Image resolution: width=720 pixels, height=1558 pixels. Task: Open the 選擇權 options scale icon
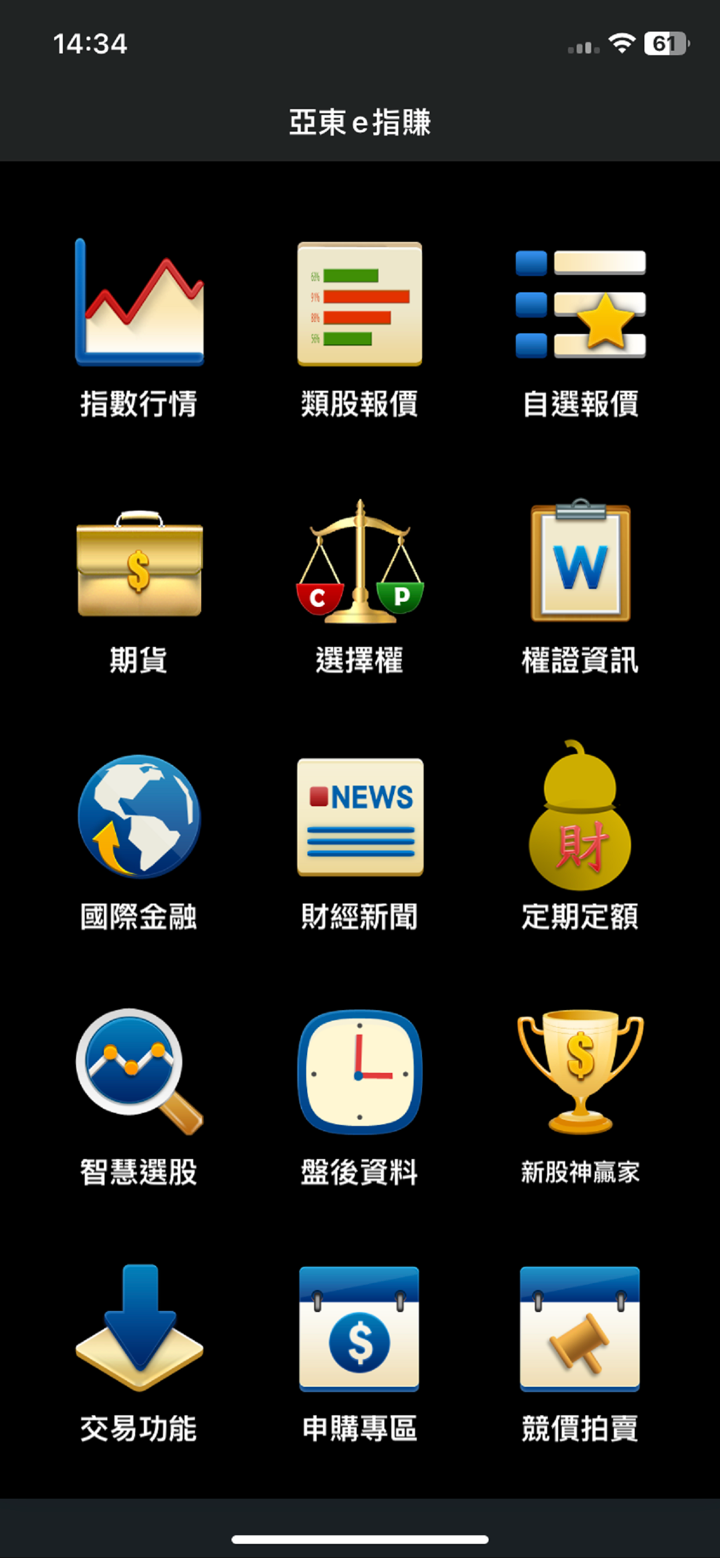(359, 560)
